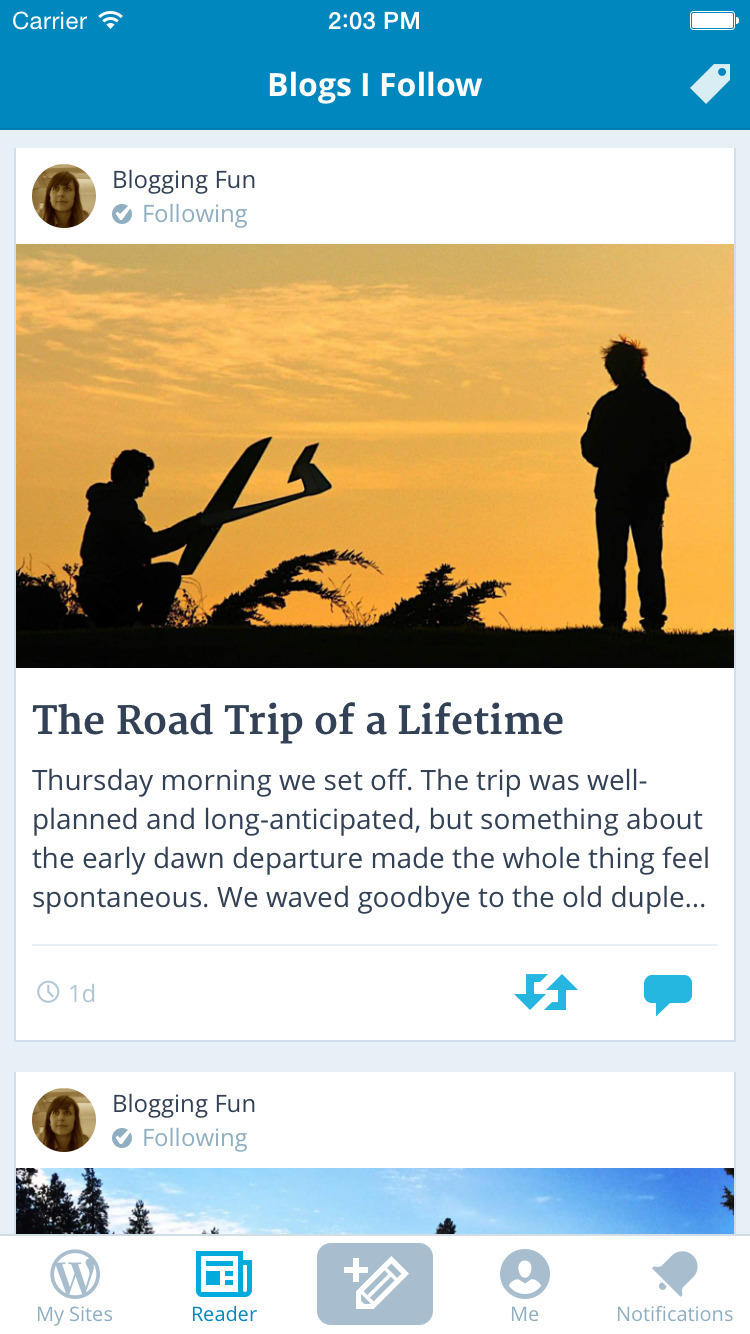750x1334 pixels.
Task: Open The Road Trip of a Lifetime post
Action: point(298,721)
